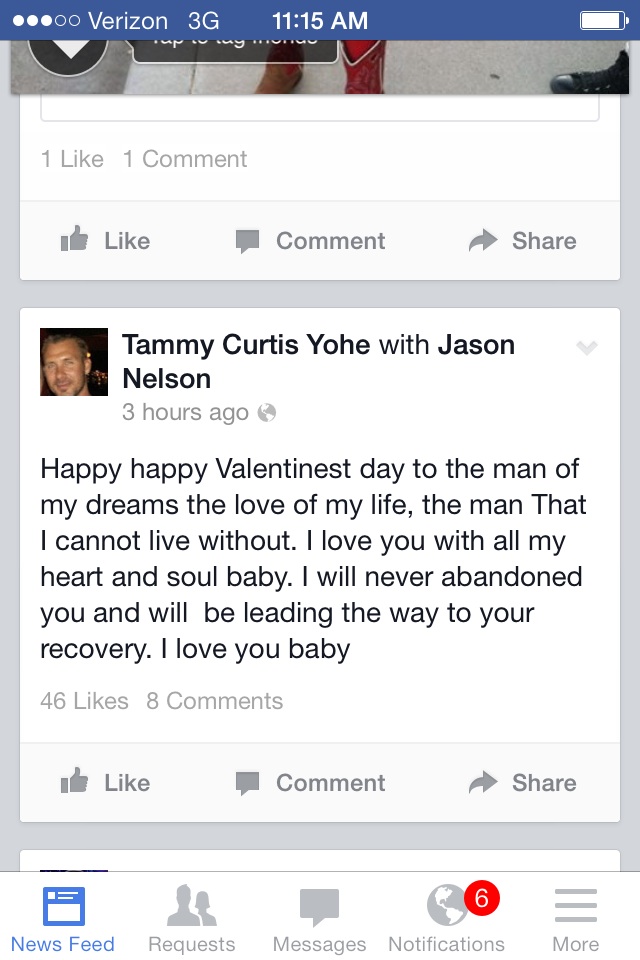640x960 pixels.
Task: Open the Requests tab
Action: coord(191,920)
